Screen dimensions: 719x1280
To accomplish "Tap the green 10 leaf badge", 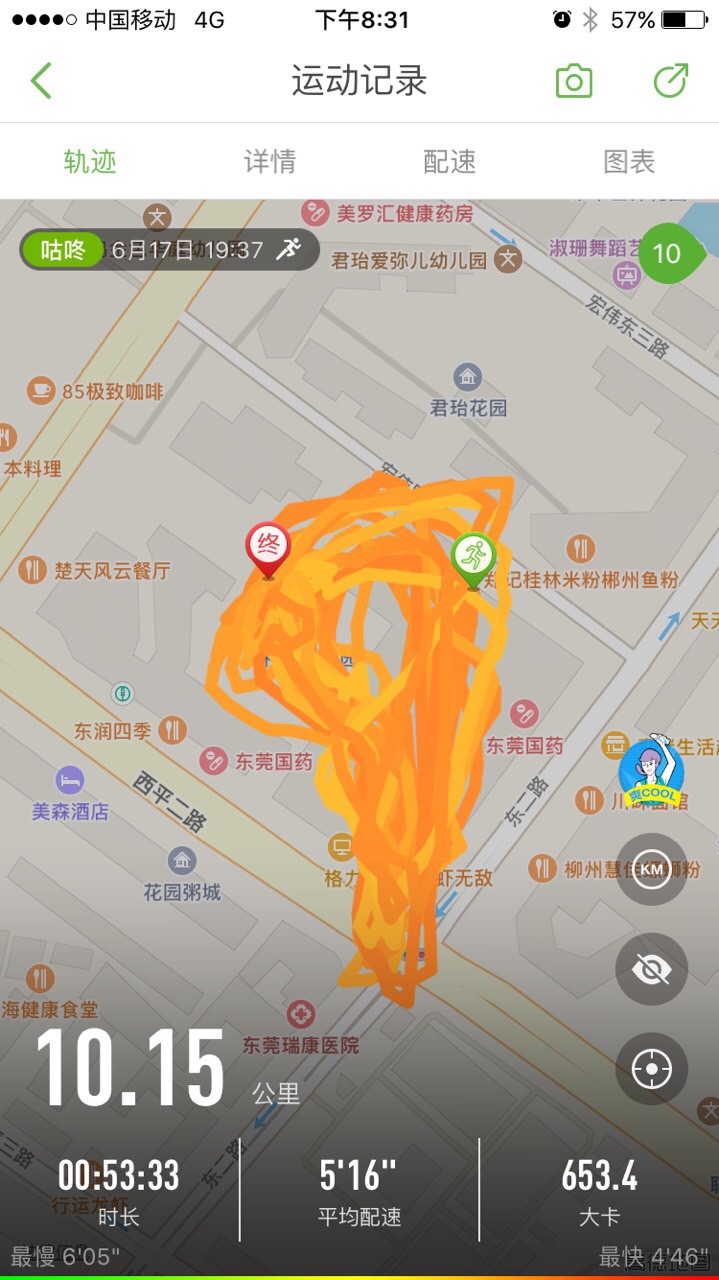I will click(668, 253).
